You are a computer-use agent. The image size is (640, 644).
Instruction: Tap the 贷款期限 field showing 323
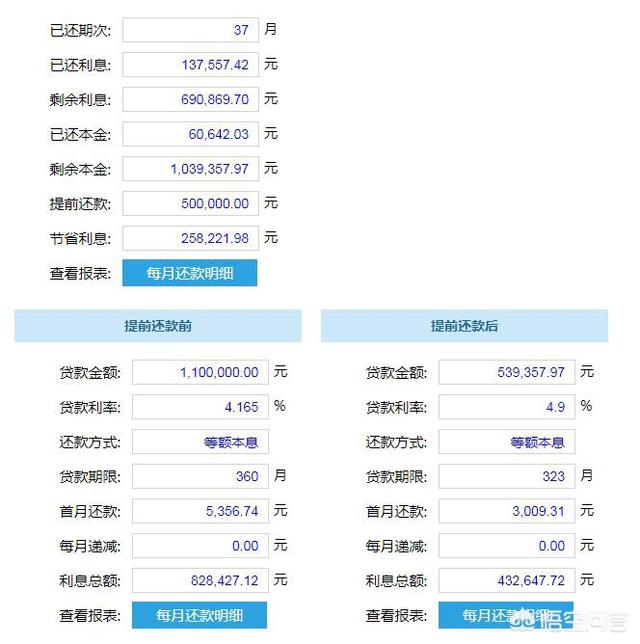click(507, 476)
